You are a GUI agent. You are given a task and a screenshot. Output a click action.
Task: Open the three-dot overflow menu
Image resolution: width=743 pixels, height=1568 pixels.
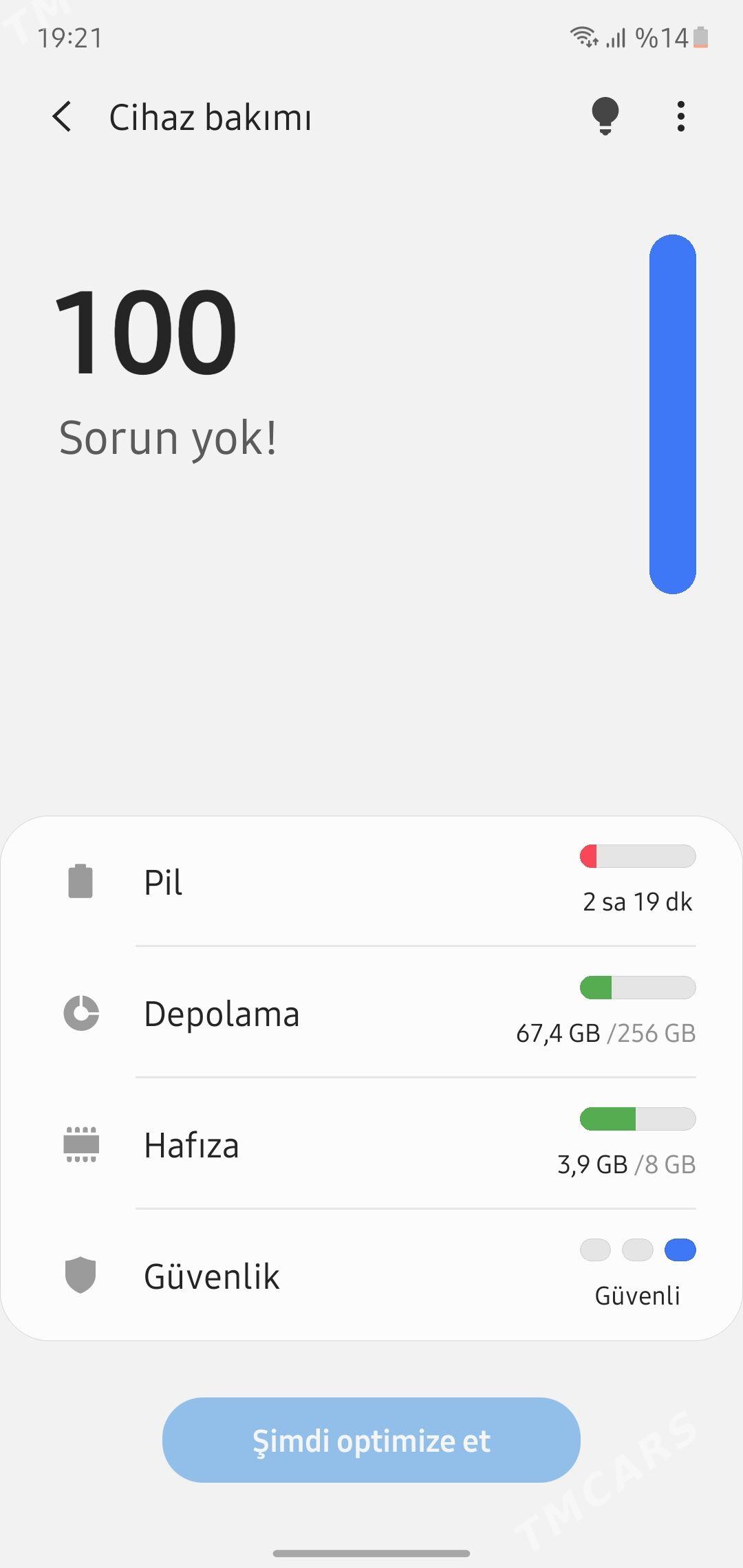click(680, 117)
